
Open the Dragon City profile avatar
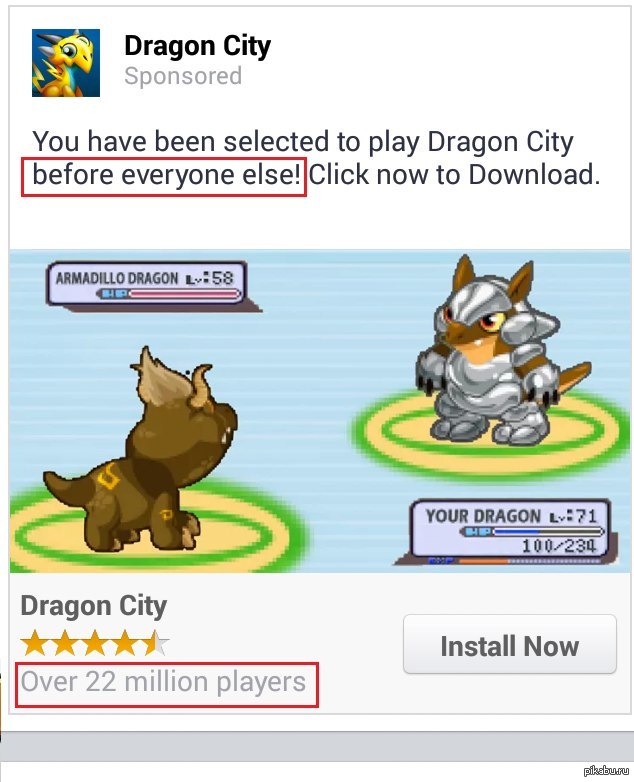pos(65,61)
